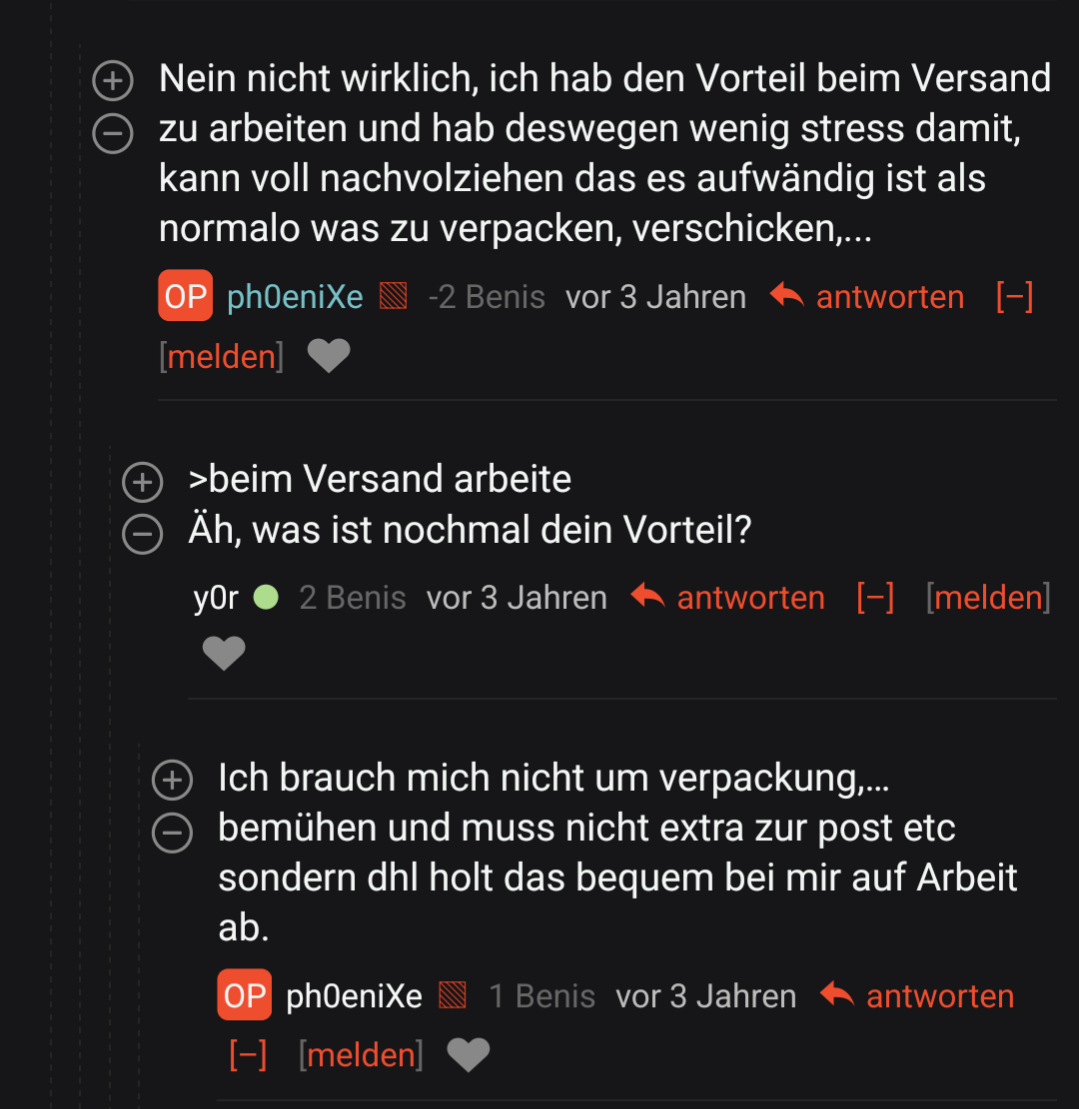Image resolution: width=1079 pixels, height=1109 pixels.
Task: Downvote the "Nein nicht wirklich" comment
Action: click(x=113, y=134)
